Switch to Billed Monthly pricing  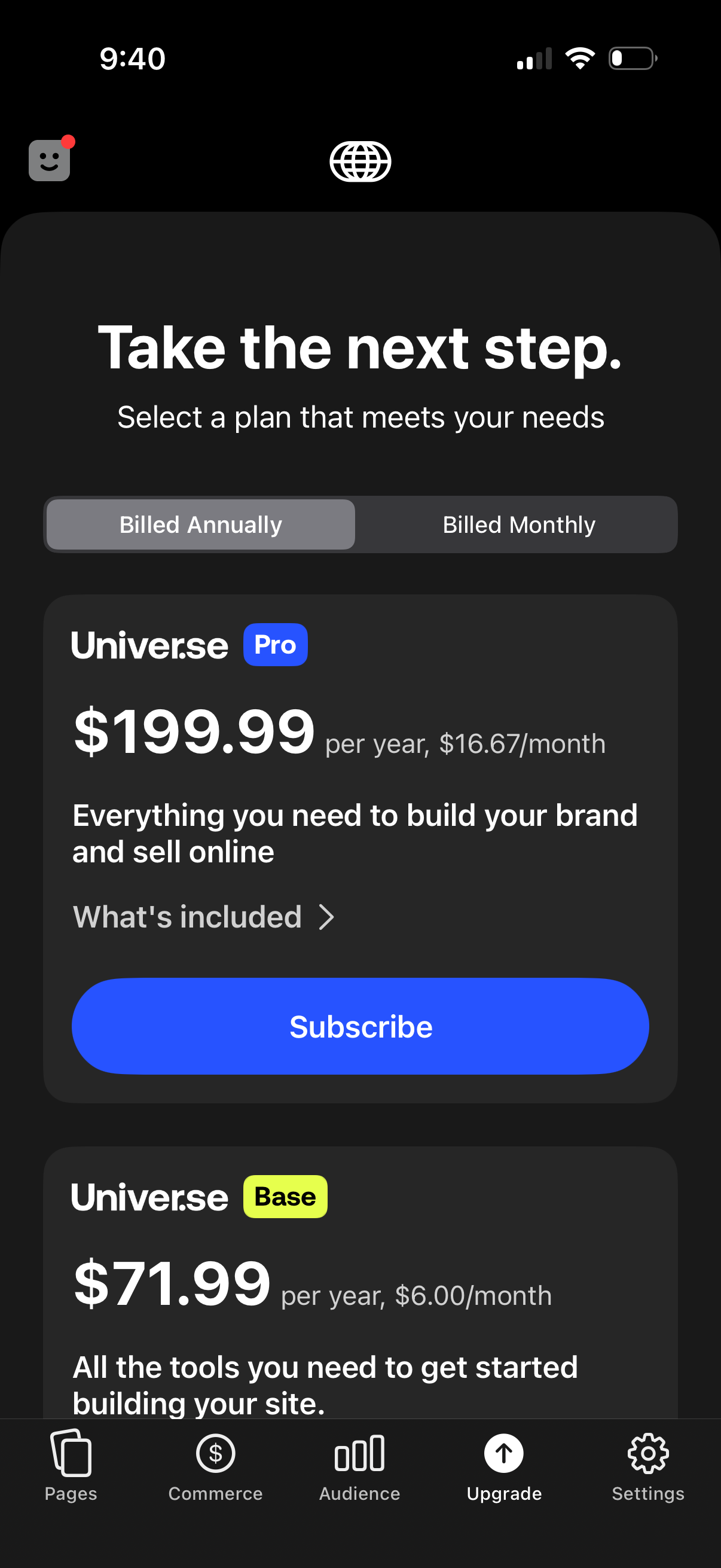518,524
